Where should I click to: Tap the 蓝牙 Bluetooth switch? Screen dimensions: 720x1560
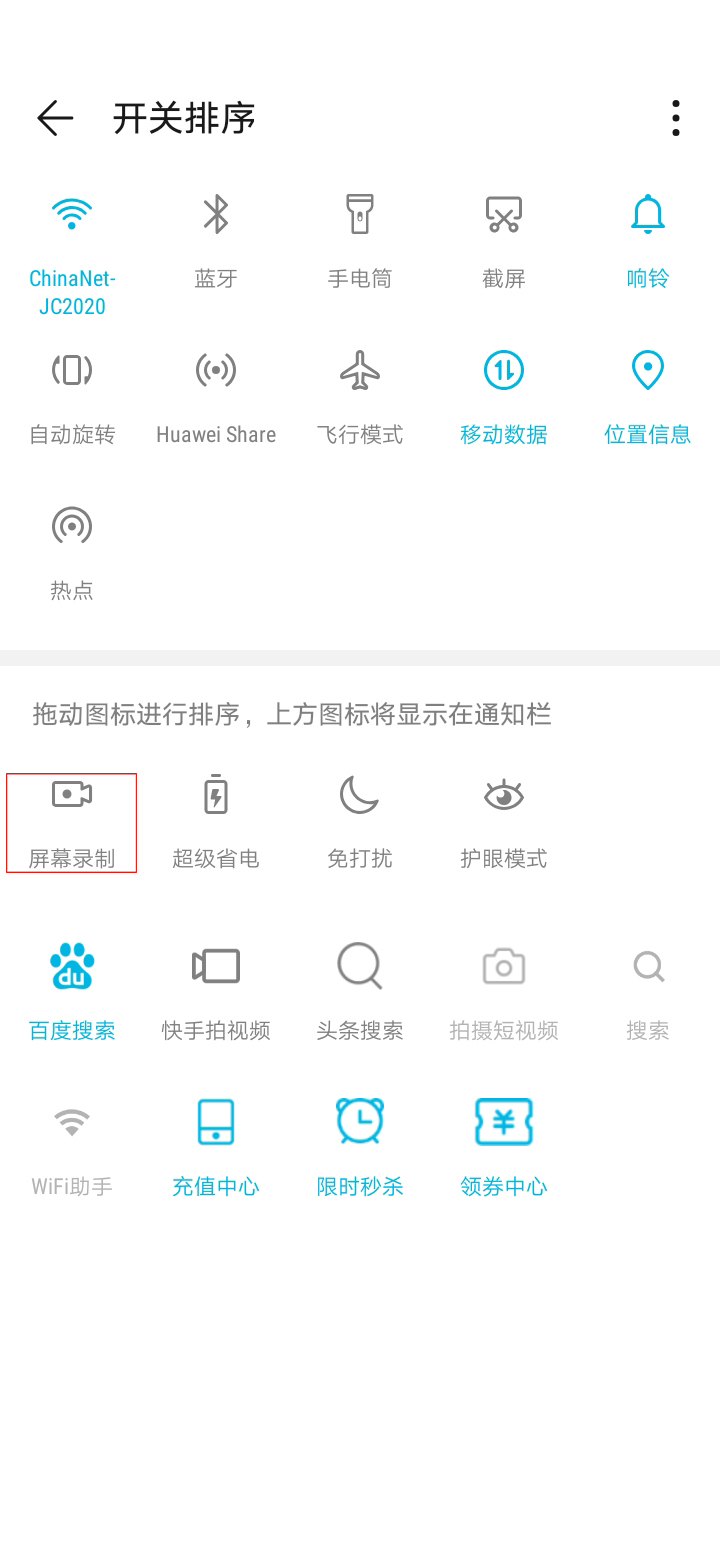tap(216, 214)
